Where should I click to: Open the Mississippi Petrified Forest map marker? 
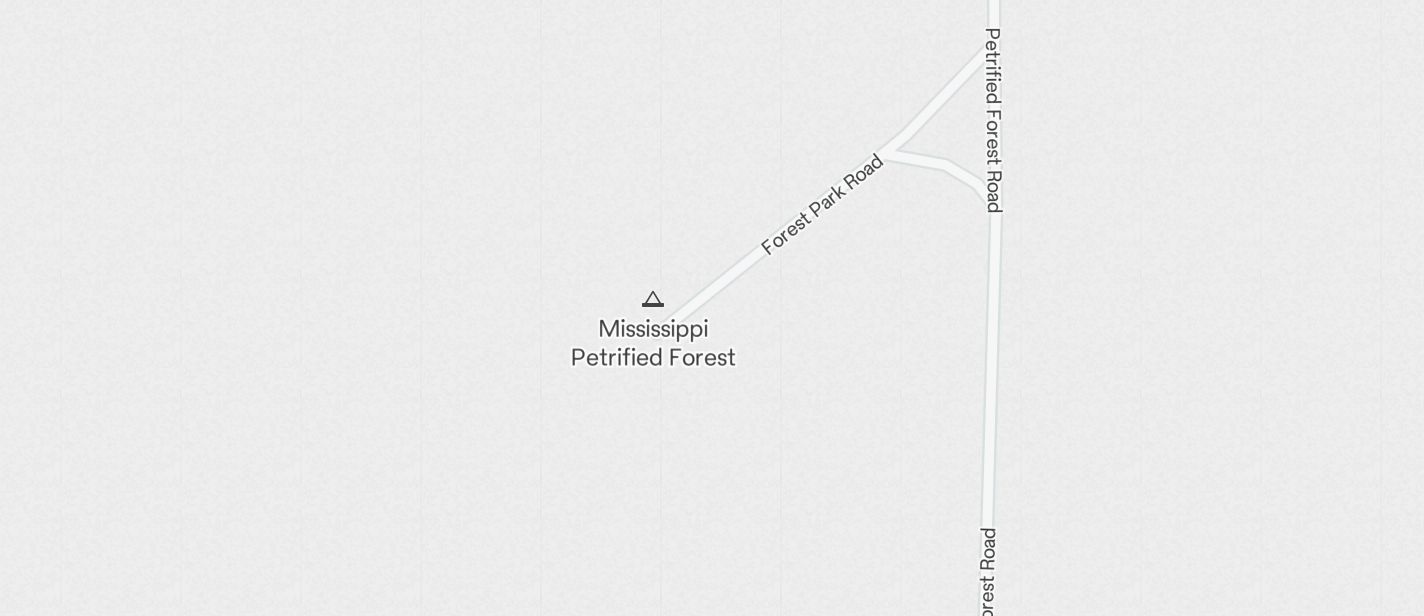click(x=653, y=299)
